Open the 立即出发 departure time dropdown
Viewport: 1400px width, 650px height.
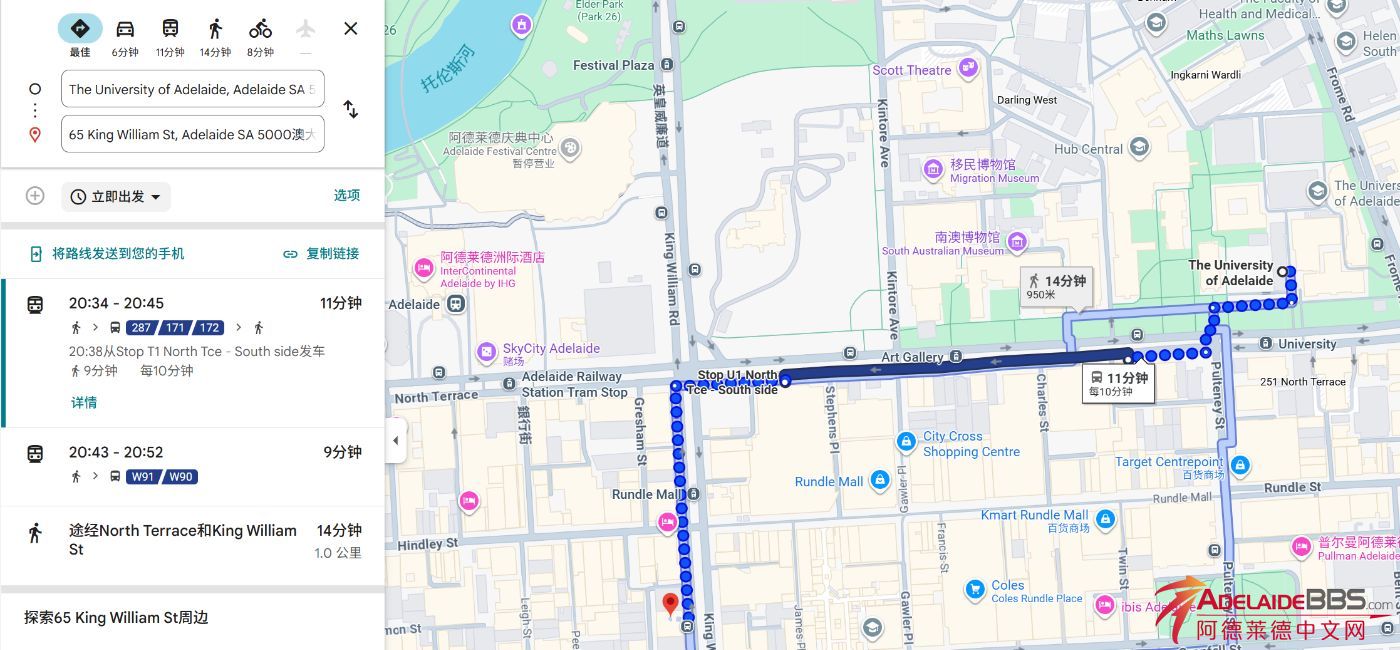tap(116, 197)
